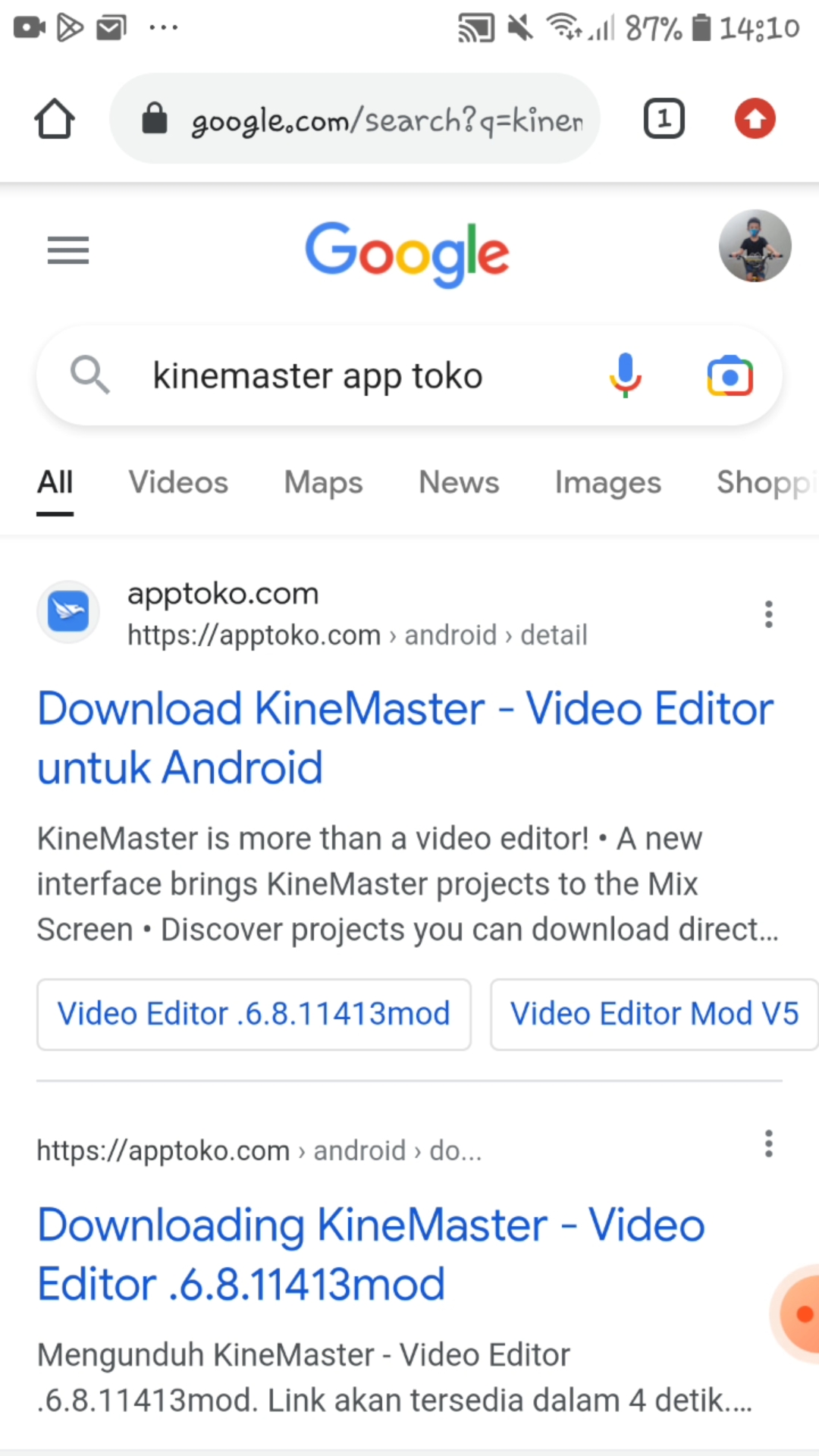The image size is (819, 1456).
Task: Open the tab switcher showing 1 tab
Action: (664, 119)
